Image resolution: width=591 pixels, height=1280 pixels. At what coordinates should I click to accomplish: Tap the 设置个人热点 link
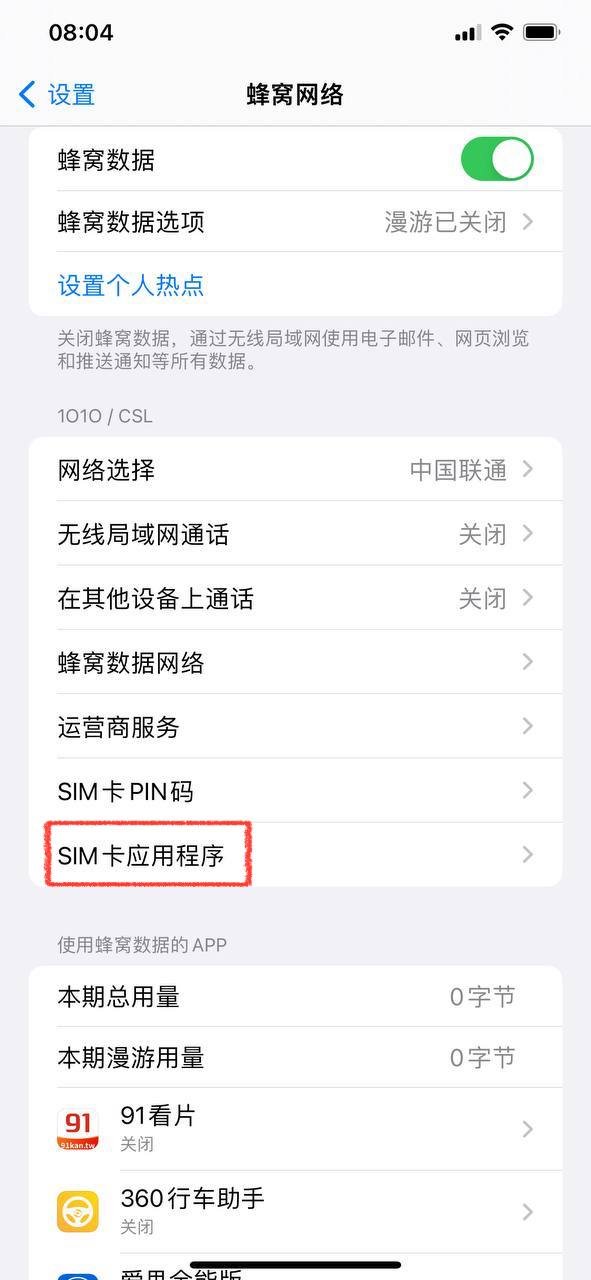pos(131,285)
